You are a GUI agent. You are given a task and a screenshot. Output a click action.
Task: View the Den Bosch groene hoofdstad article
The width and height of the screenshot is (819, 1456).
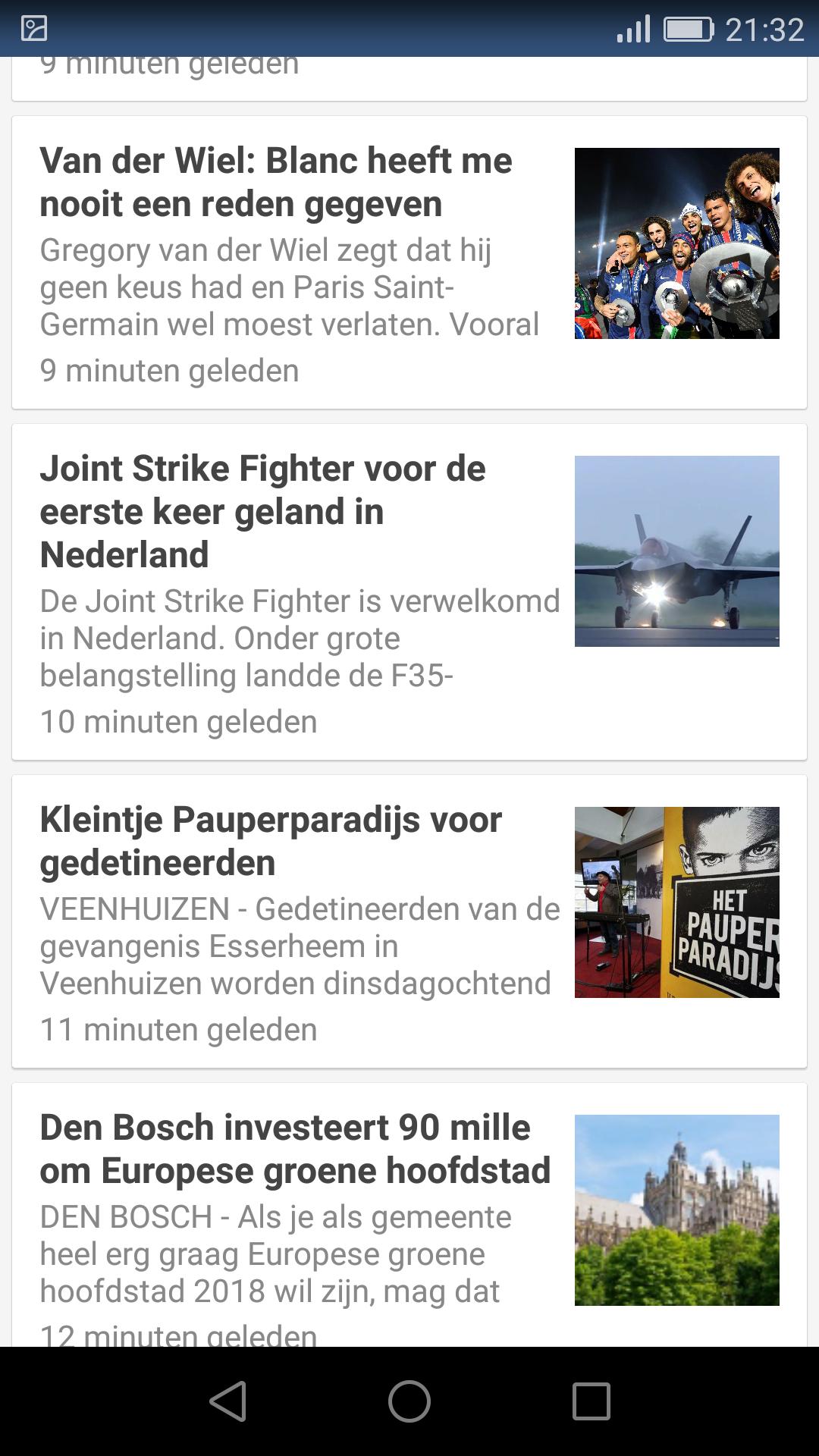[x=294, y=1148]
